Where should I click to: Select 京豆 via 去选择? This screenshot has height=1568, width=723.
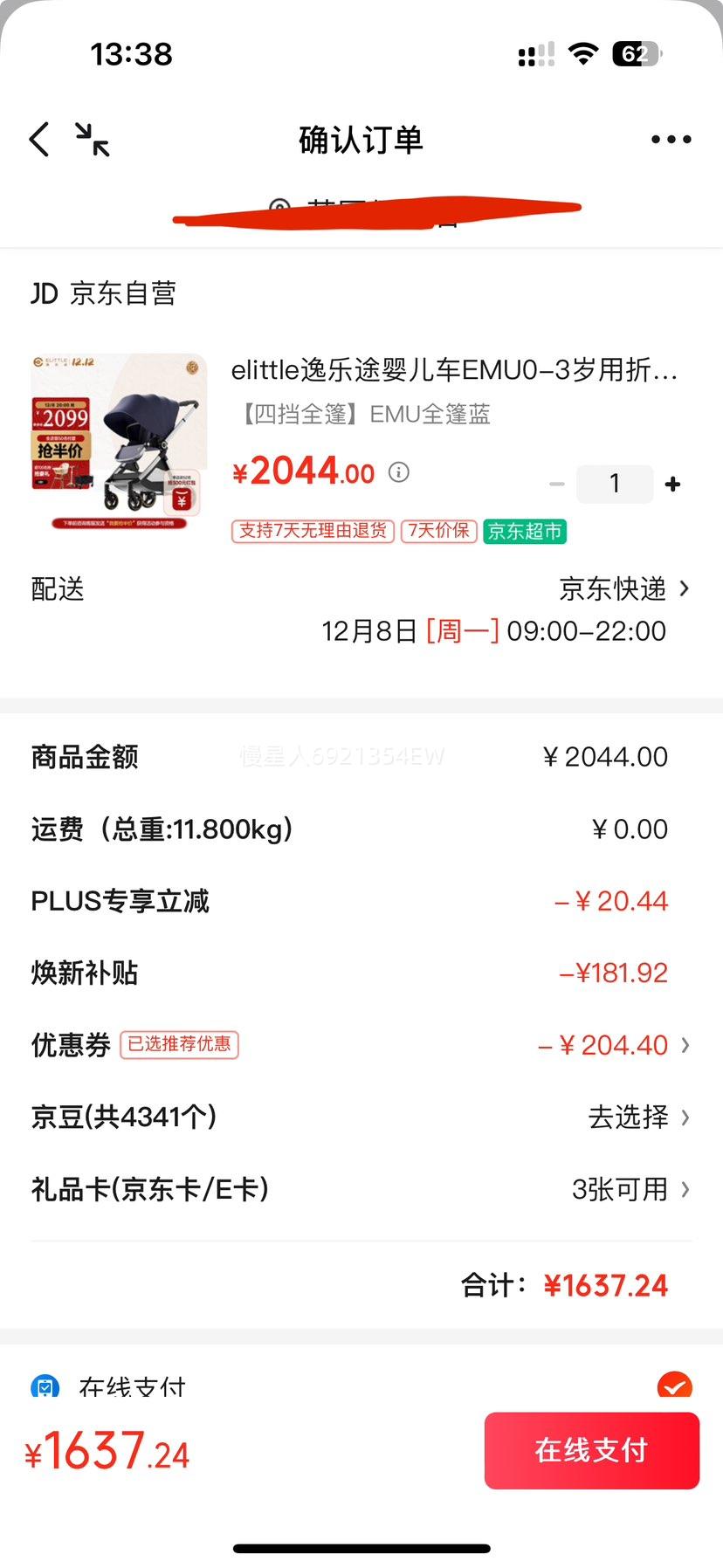638,1117
